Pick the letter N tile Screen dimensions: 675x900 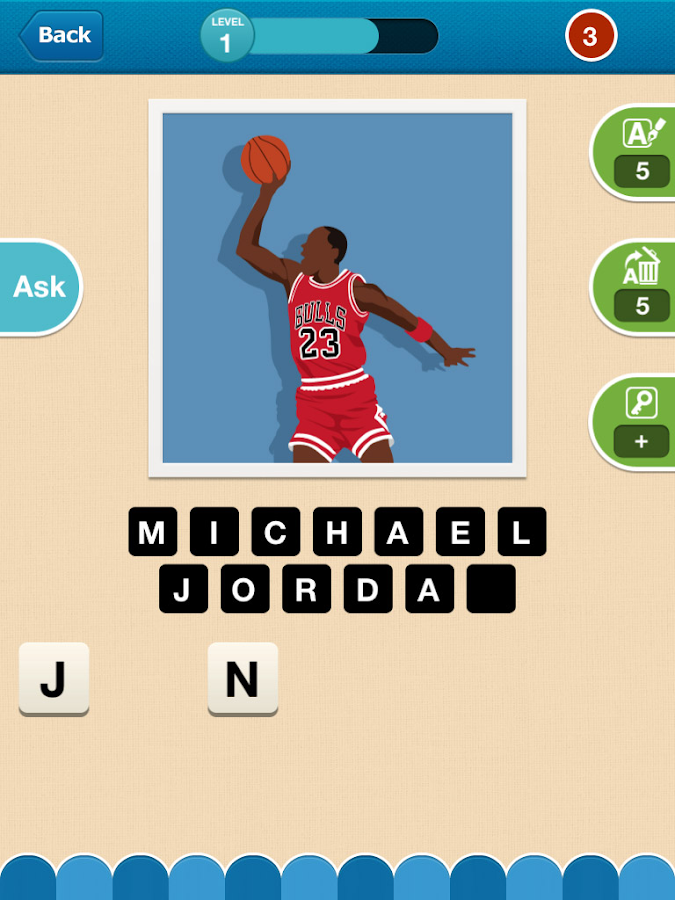click(242, 679)
